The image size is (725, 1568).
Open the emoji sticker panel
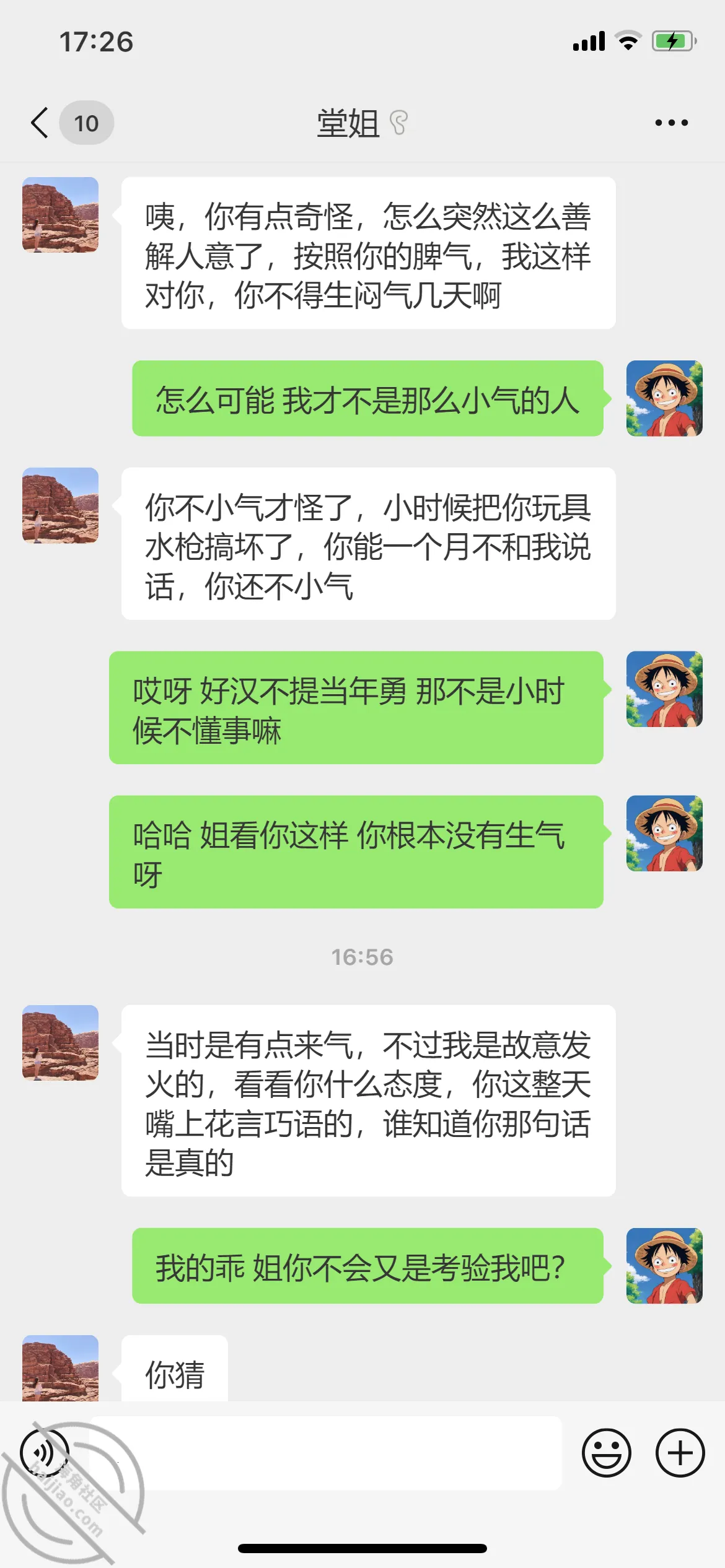pos(607,1453)
